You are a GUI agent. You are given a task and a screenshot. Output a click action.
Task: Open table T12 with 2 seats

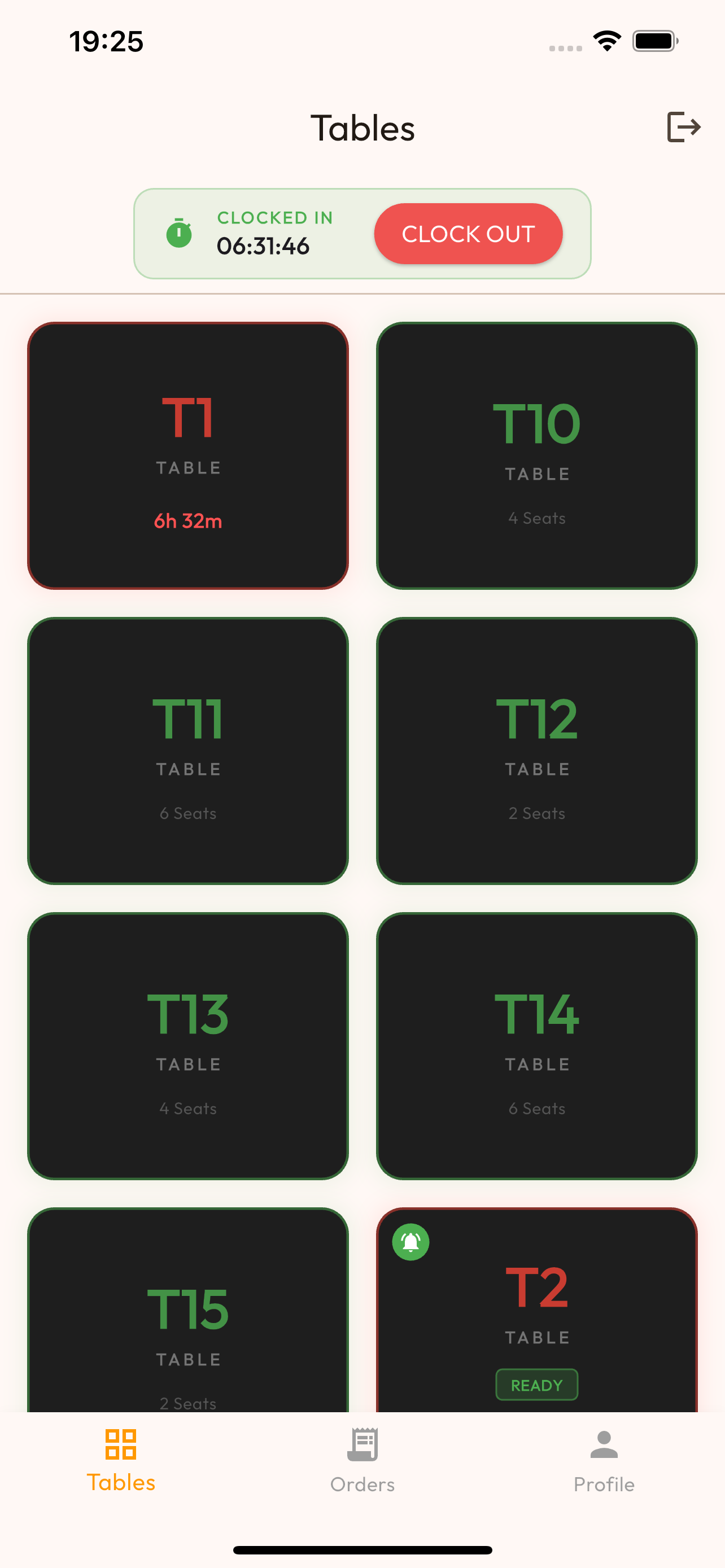pos(536,750)
